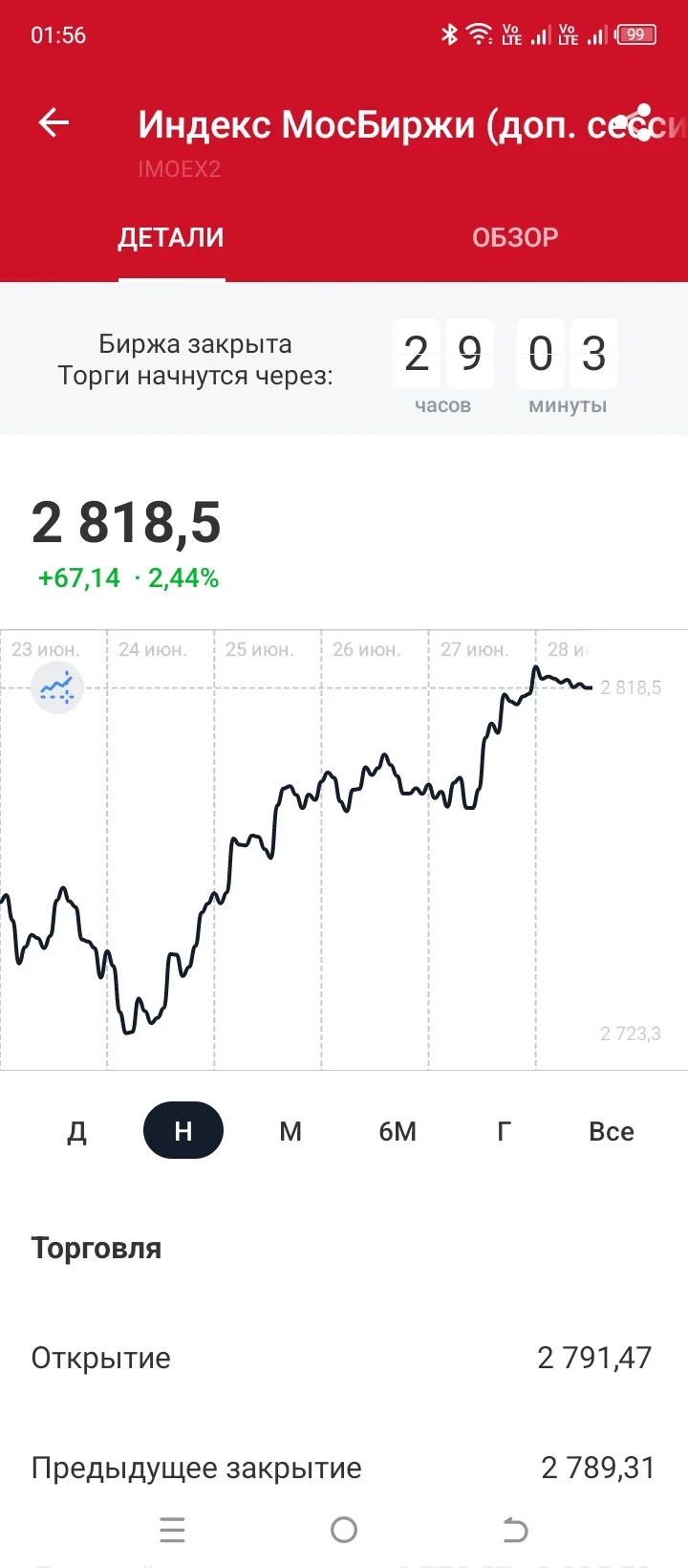Screen dimensions: 688x1568
Task: Share the MOEX index page
Action: click(x=643, y=122)
